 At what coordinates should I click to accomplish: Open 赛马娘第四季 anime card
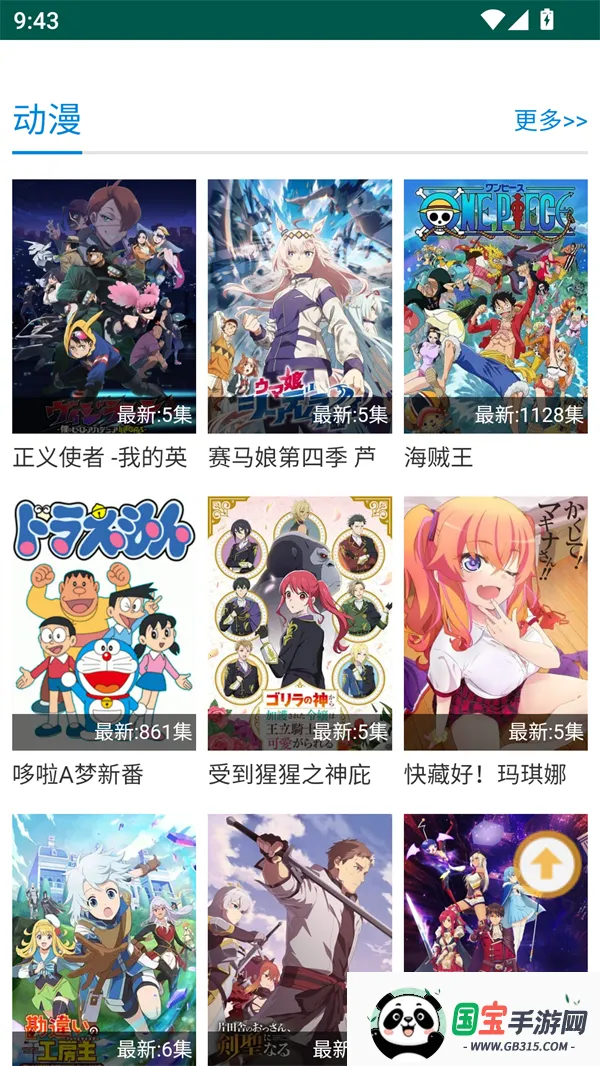tap(300, 306)
